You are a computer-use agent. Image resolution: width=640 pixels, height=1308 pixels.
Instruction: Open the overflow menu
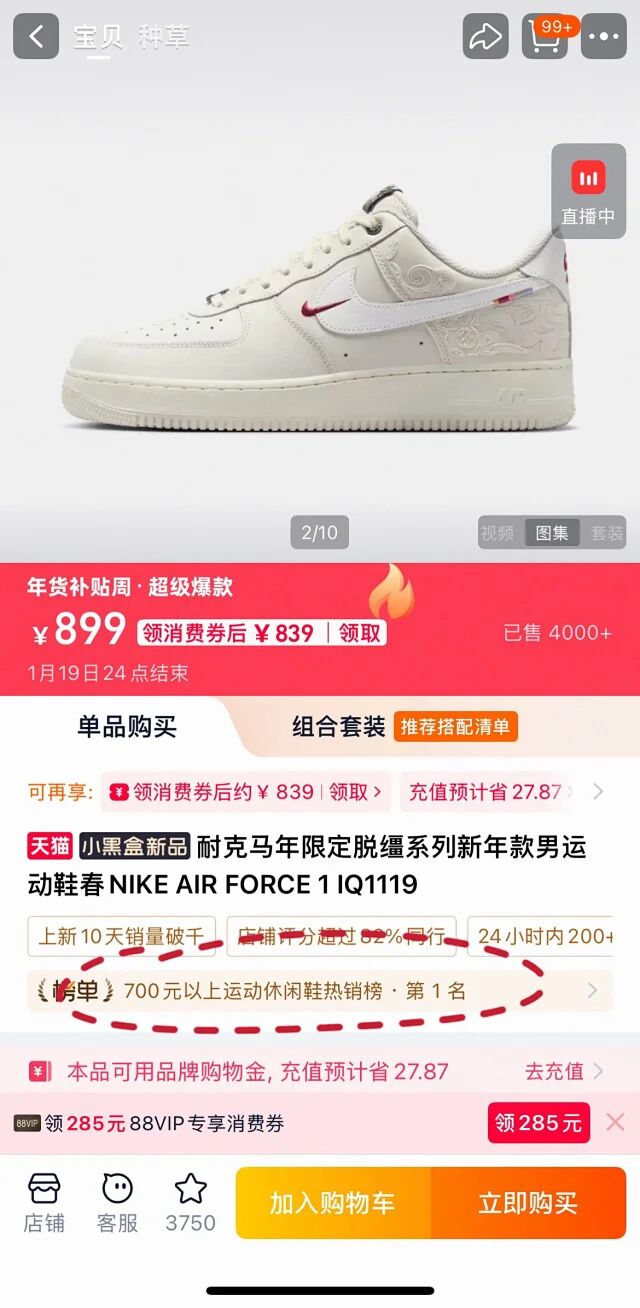click(604, 37)
